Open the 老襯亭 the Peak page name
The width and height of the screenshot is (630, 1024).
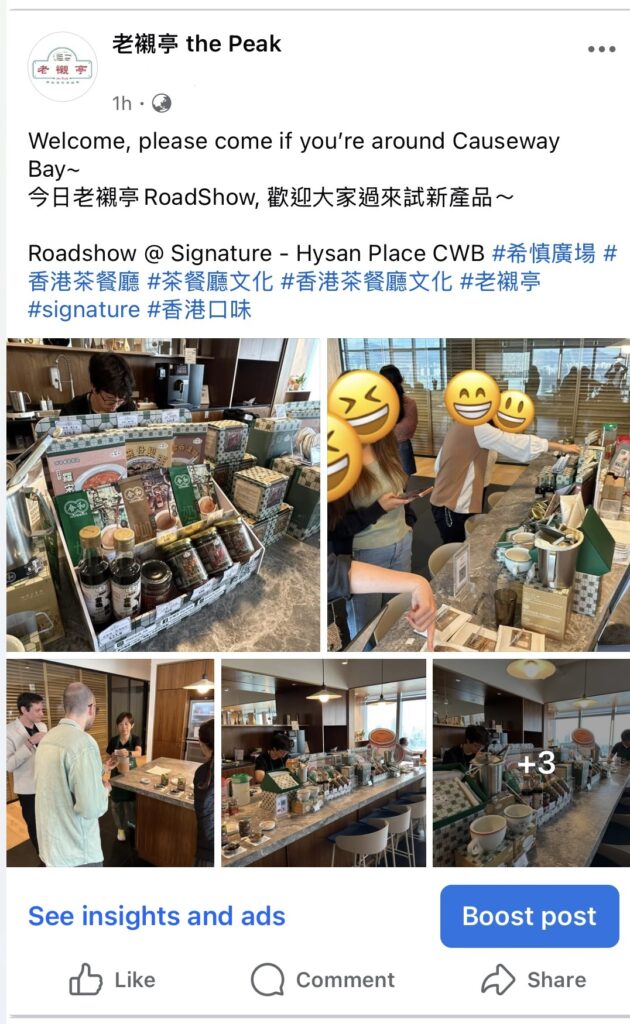click(197, 44)
